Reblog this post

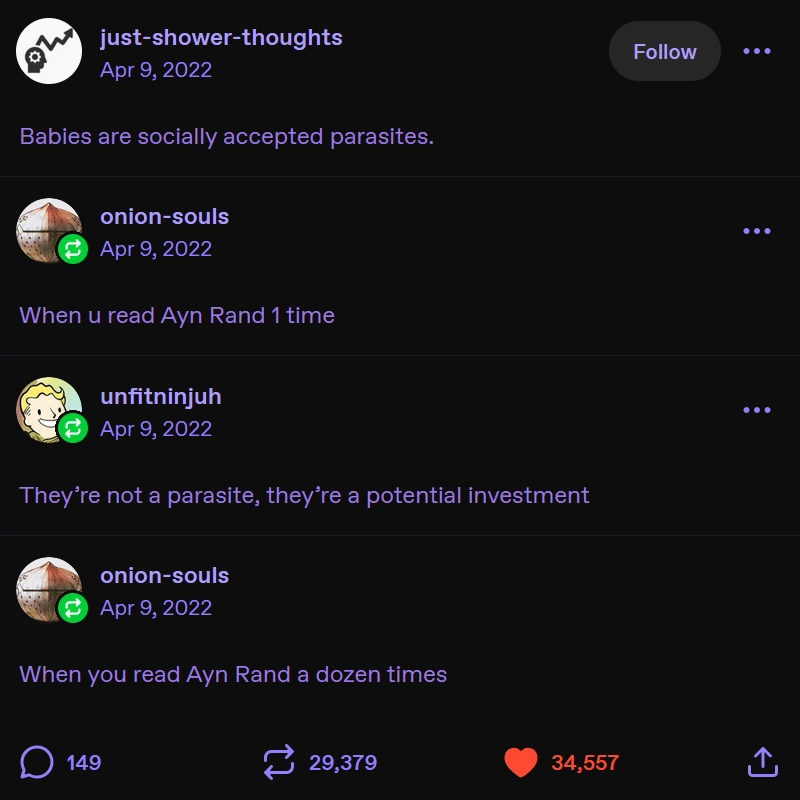pyautogui.click(x=279, y=763)
